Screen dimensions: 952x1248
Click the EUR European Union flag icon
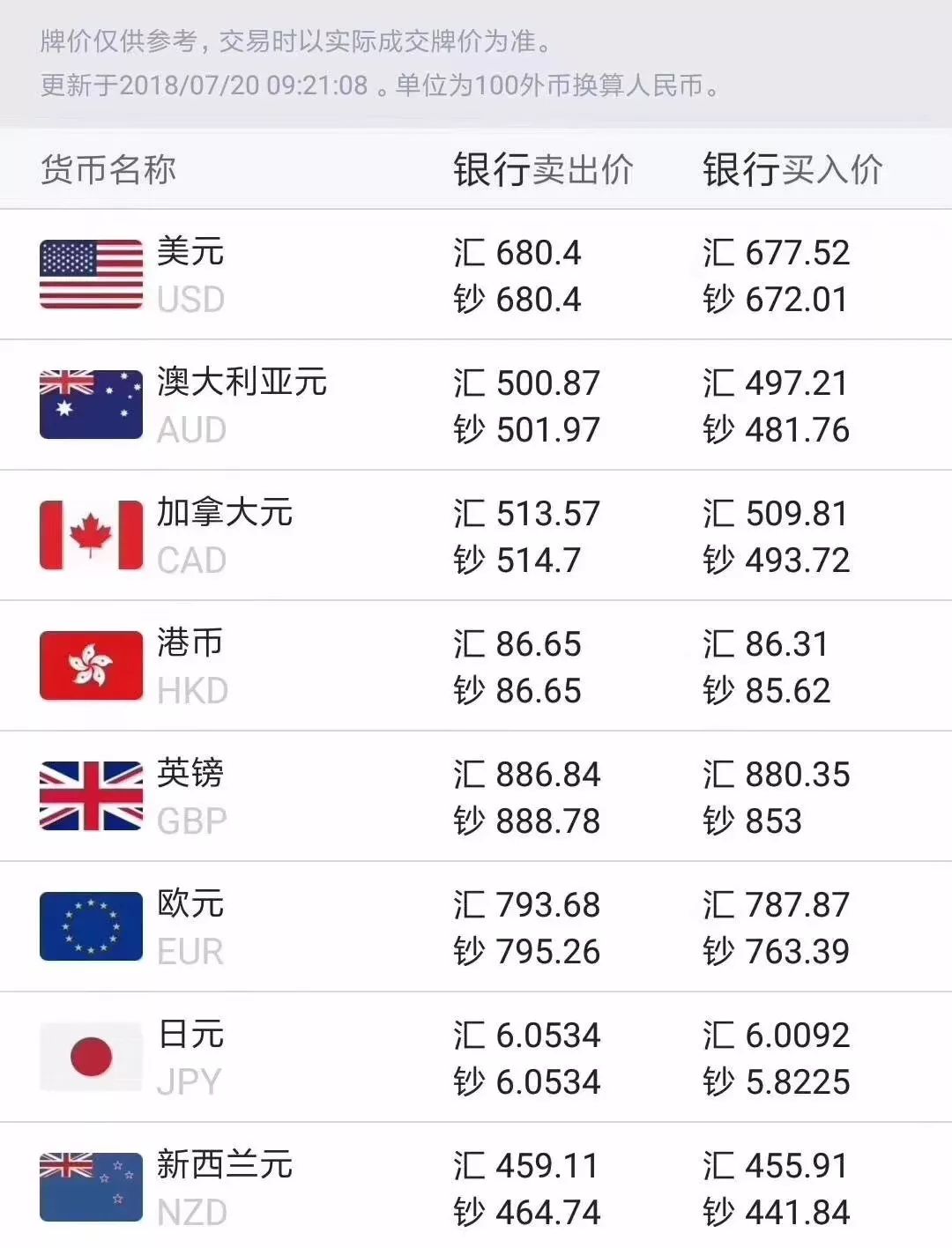point(91,925)
